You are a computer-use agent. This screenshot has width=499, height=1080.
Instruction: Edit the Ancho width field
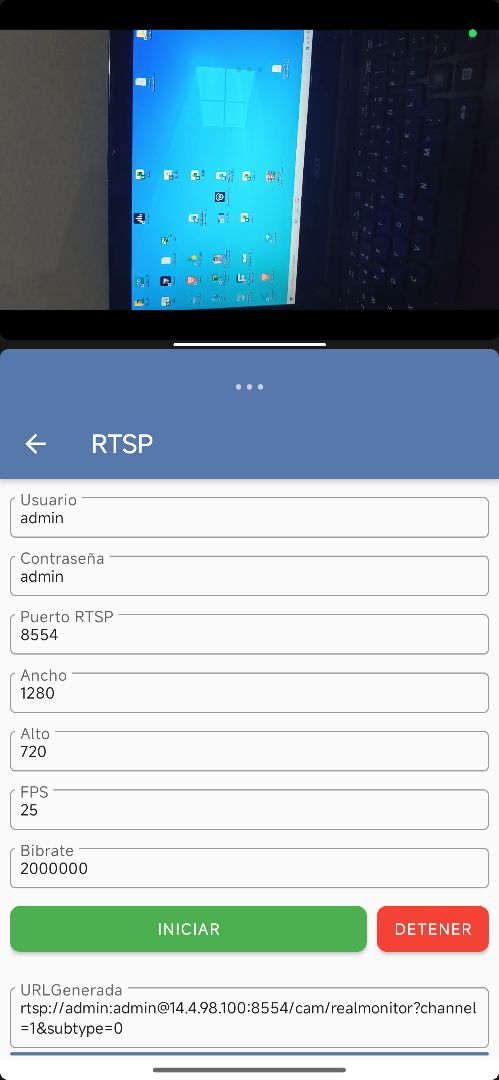pyautogui.click(x=250, y=693)
